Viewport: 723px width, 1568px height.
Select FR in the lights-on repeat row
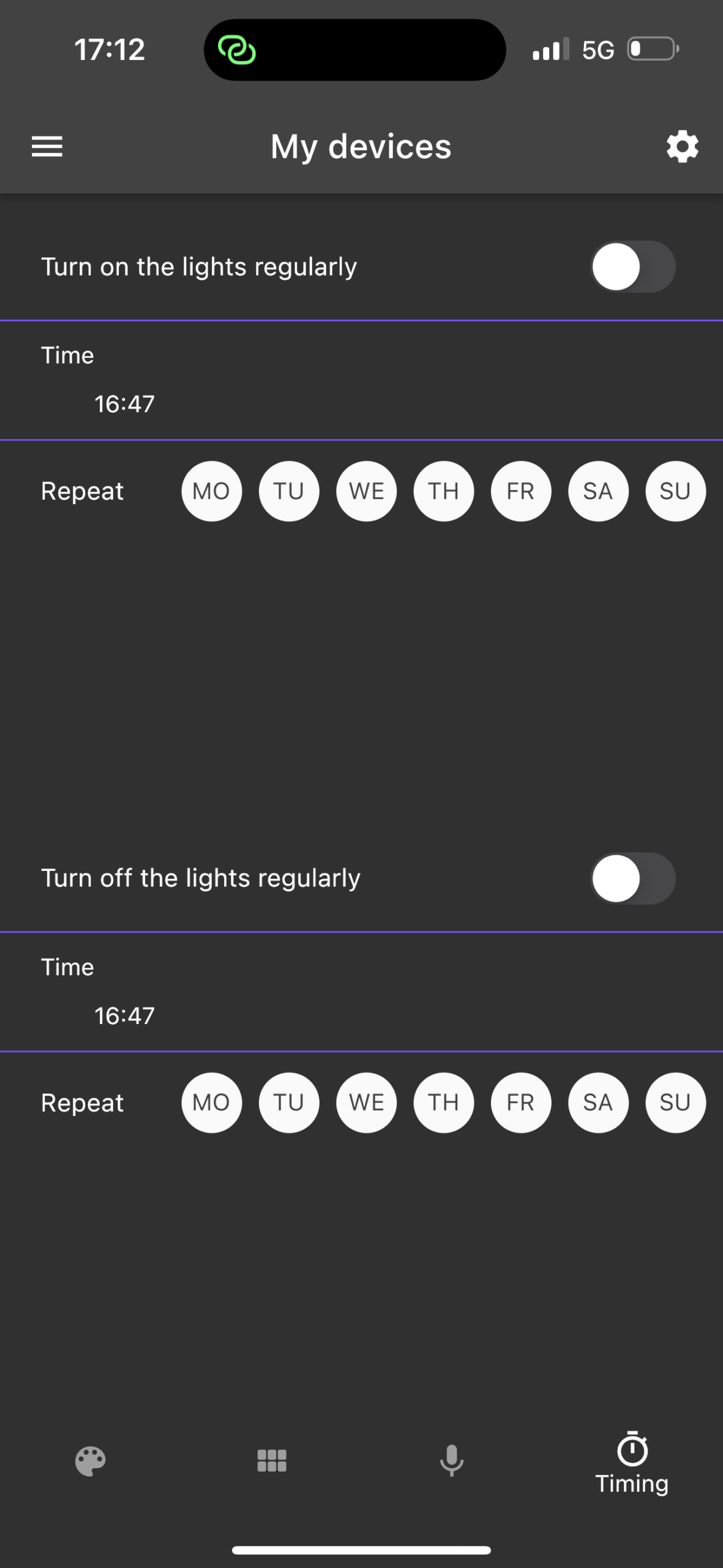click(521, 491)
